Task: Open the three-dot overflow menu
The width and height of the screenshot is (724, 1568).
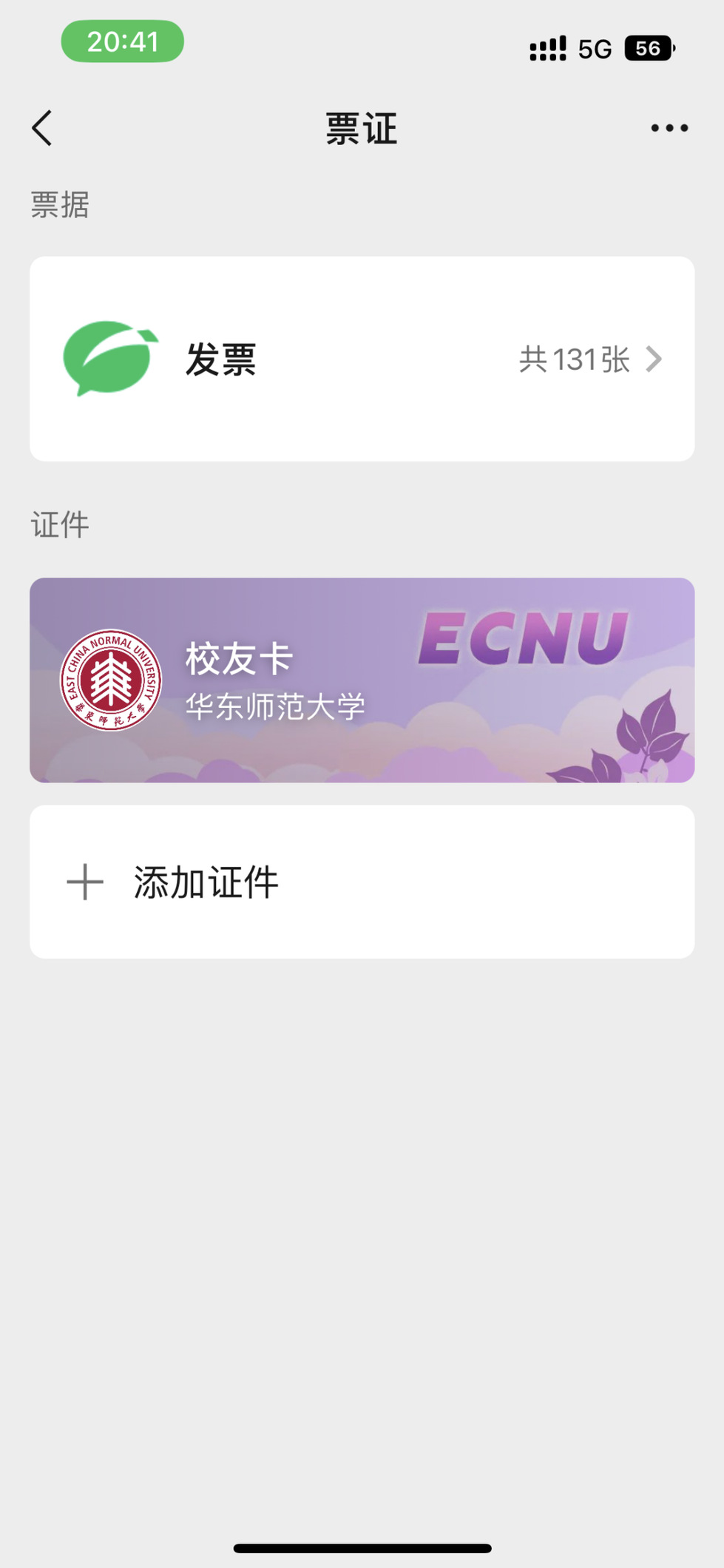Action: coord(669,129)
